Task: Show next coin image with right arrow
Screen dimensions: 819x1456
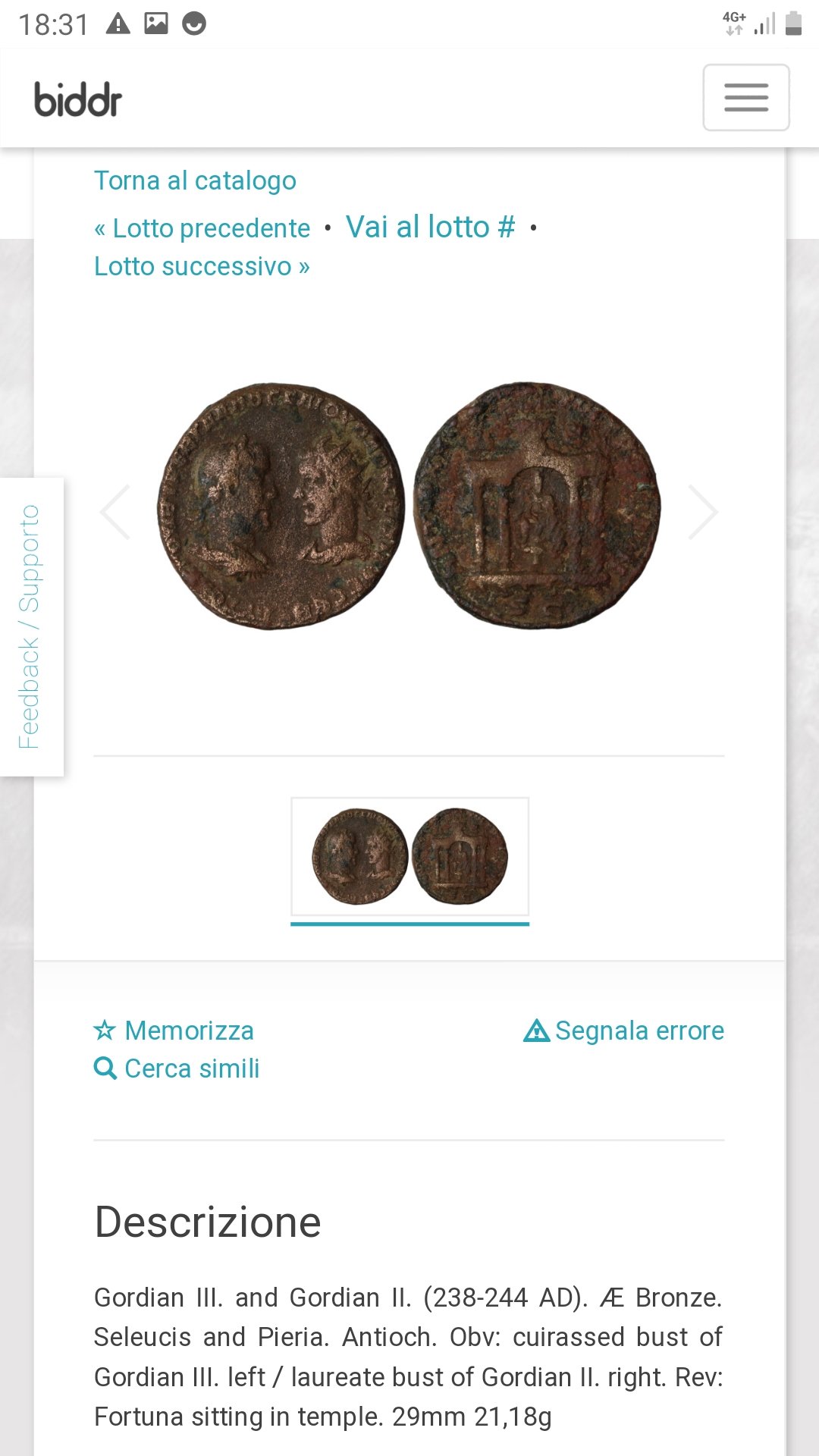Action: [703, 512]
